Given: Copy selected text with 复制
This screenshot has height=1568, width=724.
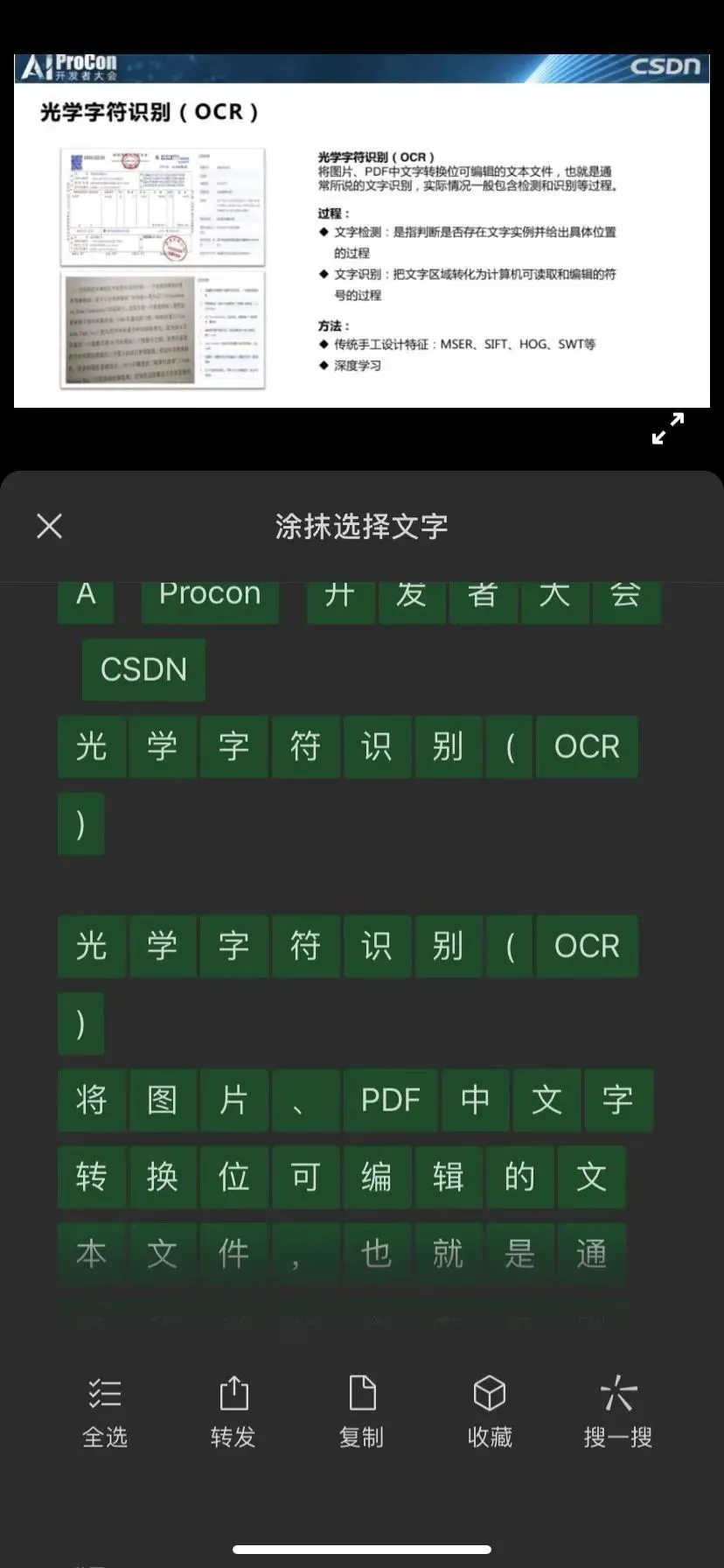Looking at the screenshot, I should click(361, 1412).
